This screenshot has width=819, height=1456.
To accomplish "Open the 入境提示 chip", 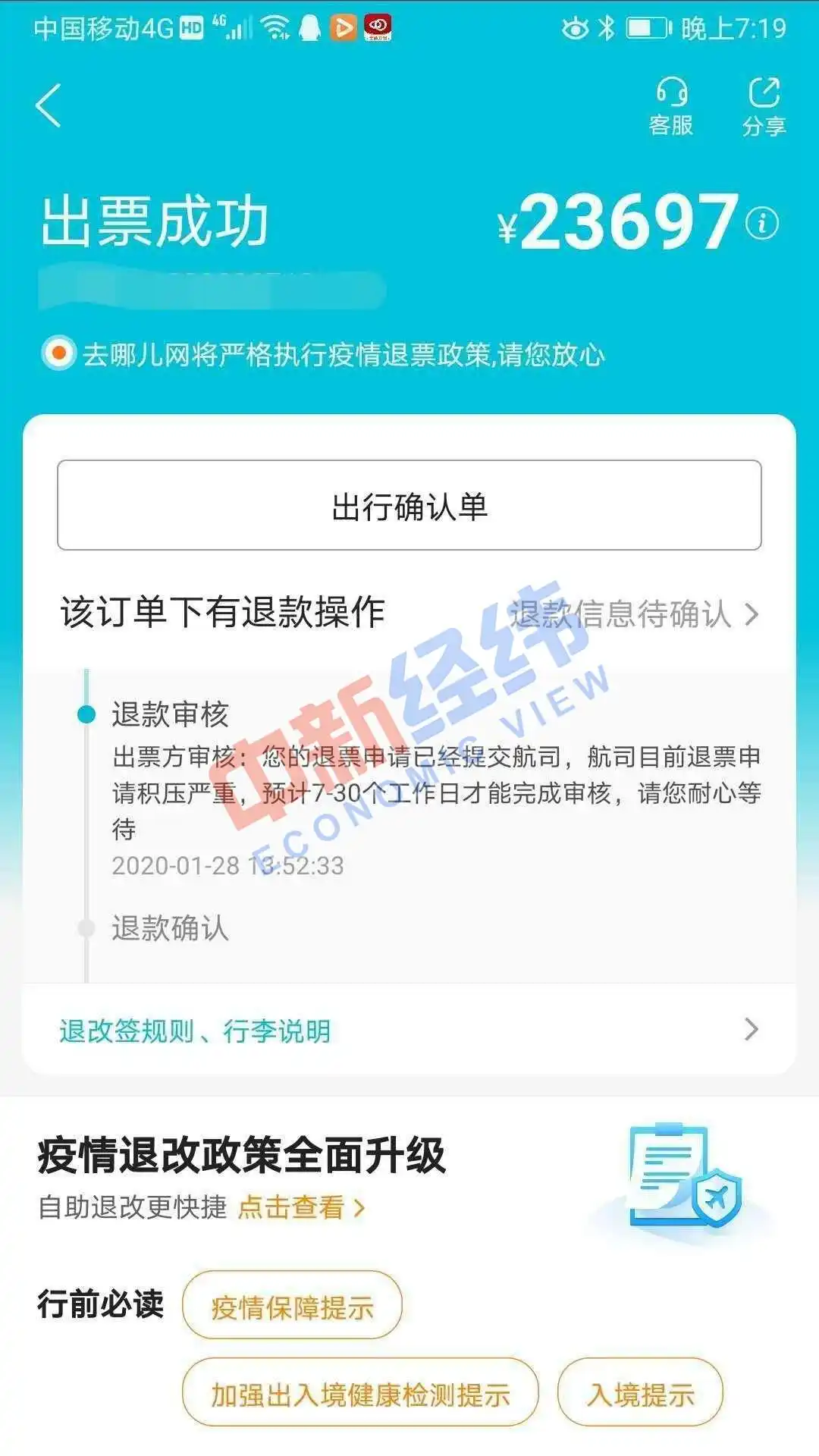I will tap(640, 1394).
